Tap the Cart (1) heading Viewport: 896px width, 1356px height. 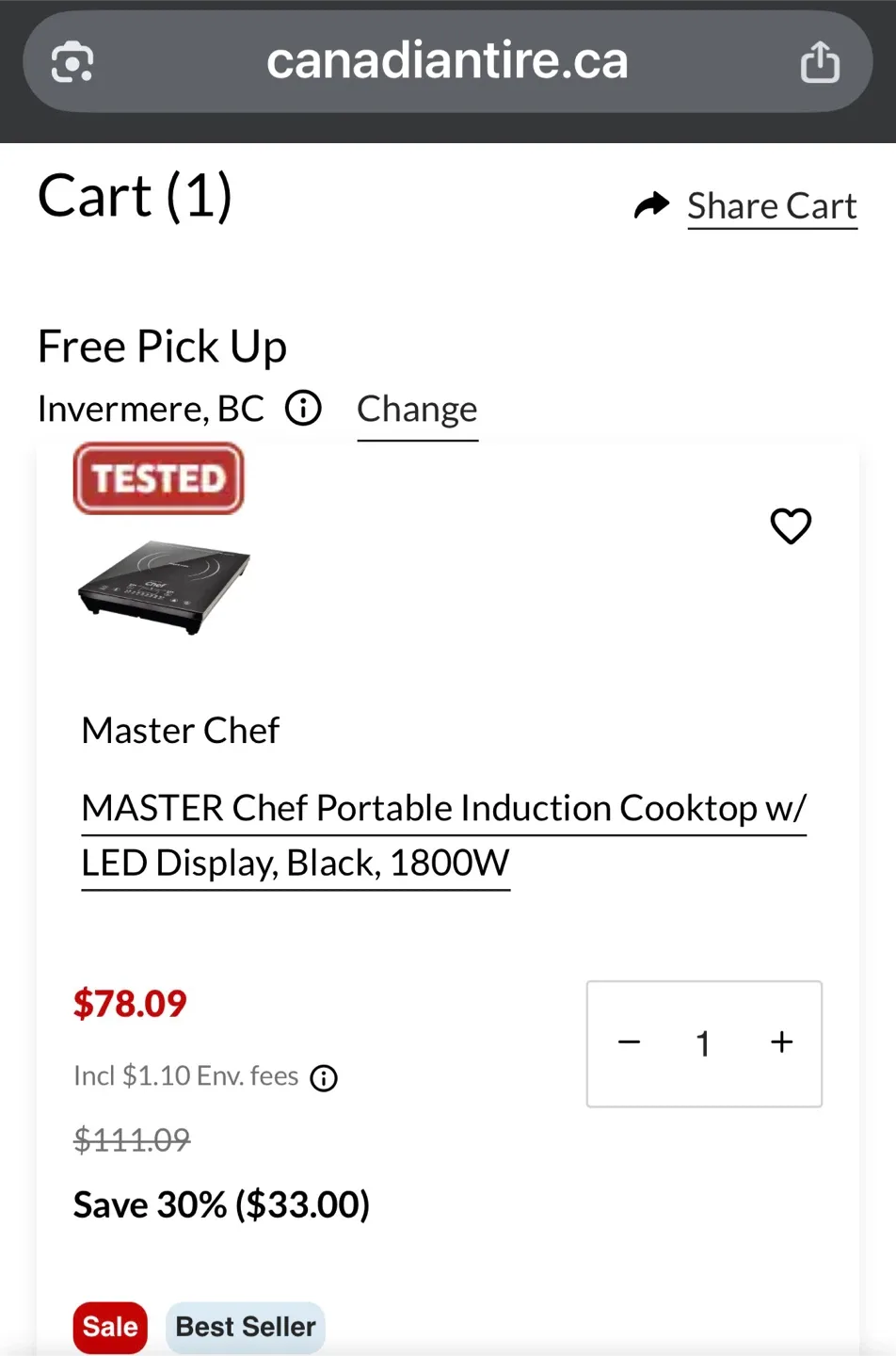click(x=134, y=195)
